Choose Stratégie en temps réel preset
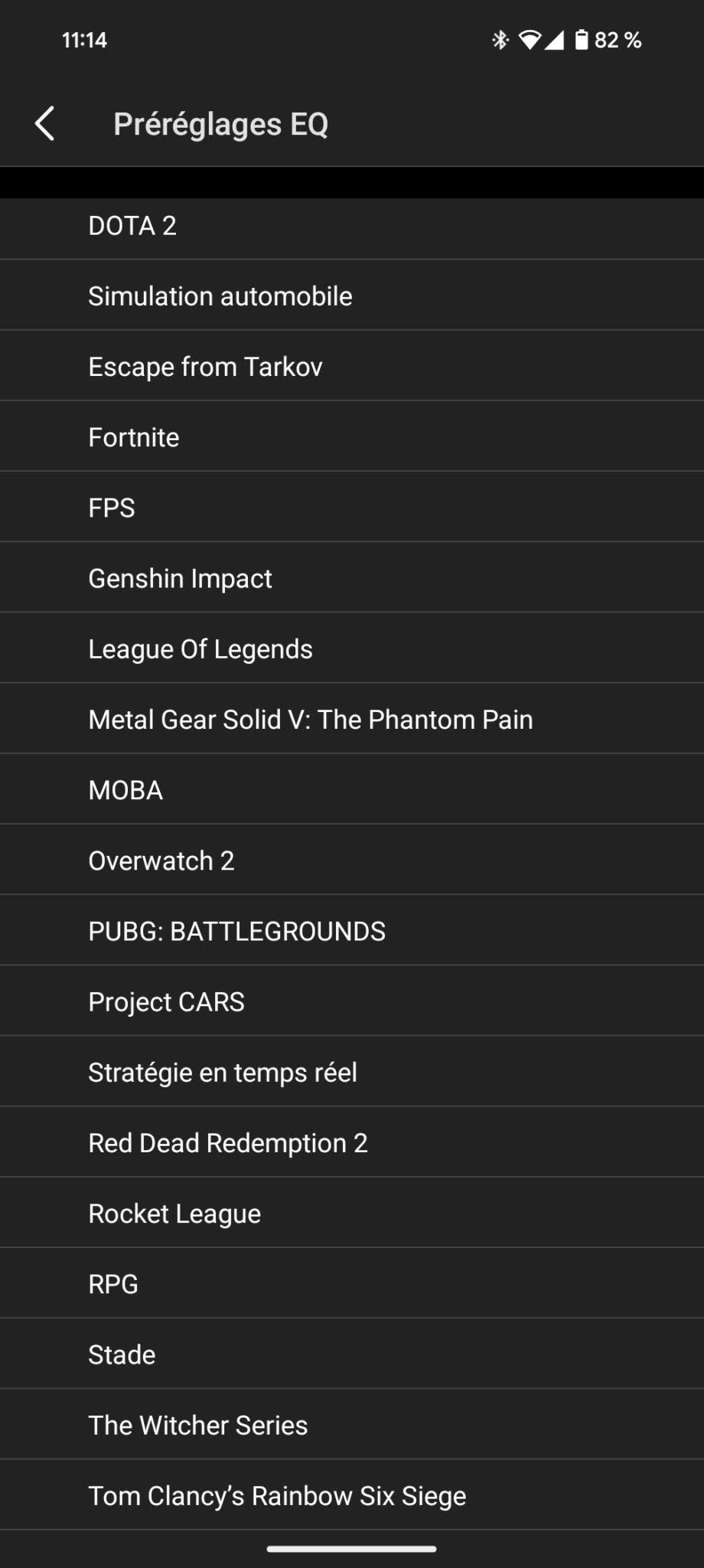 coord(352,1072)
